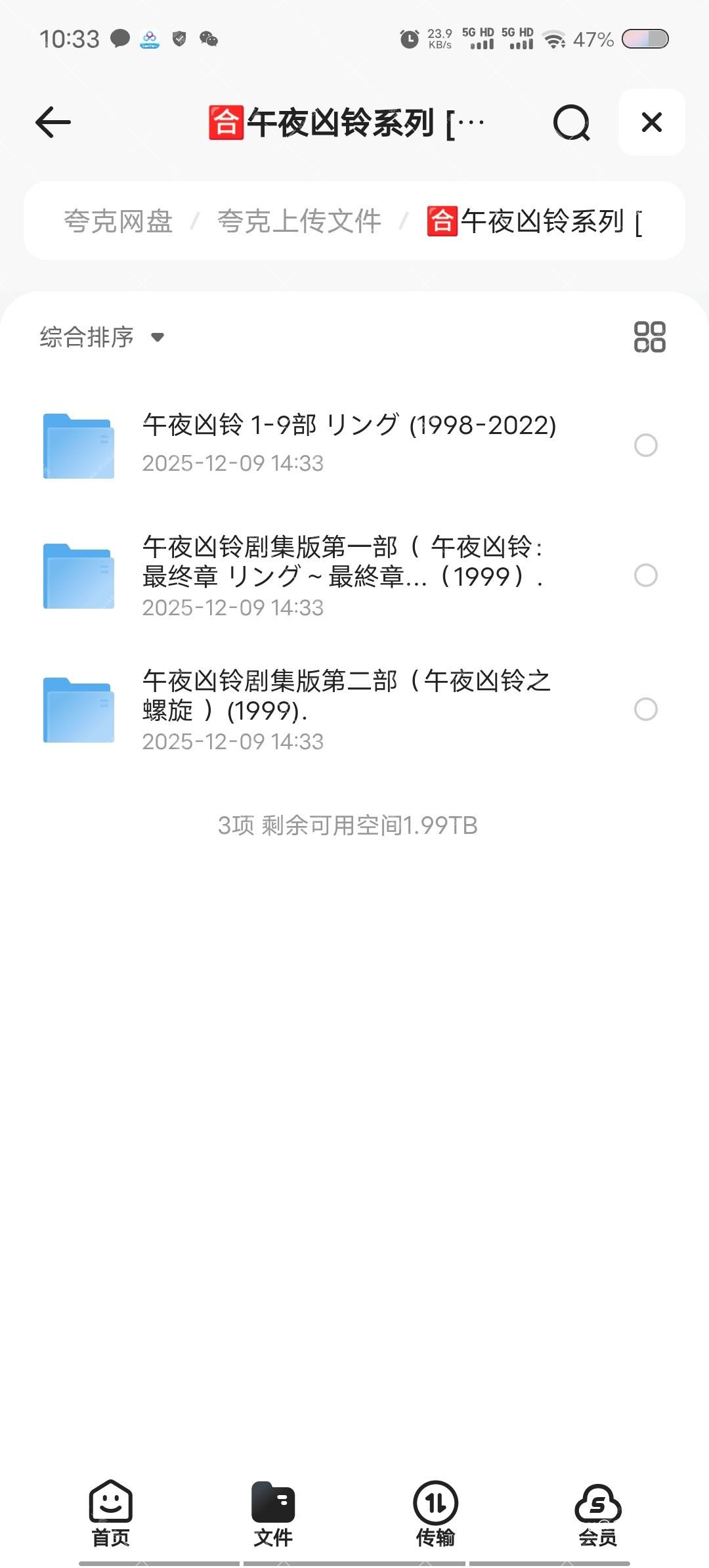Expand the breadcrumb 午夜凶铃系列 entry
The height and width of the screenshot is (1568, 709).
pyautogui.click(x=538, y=221)
